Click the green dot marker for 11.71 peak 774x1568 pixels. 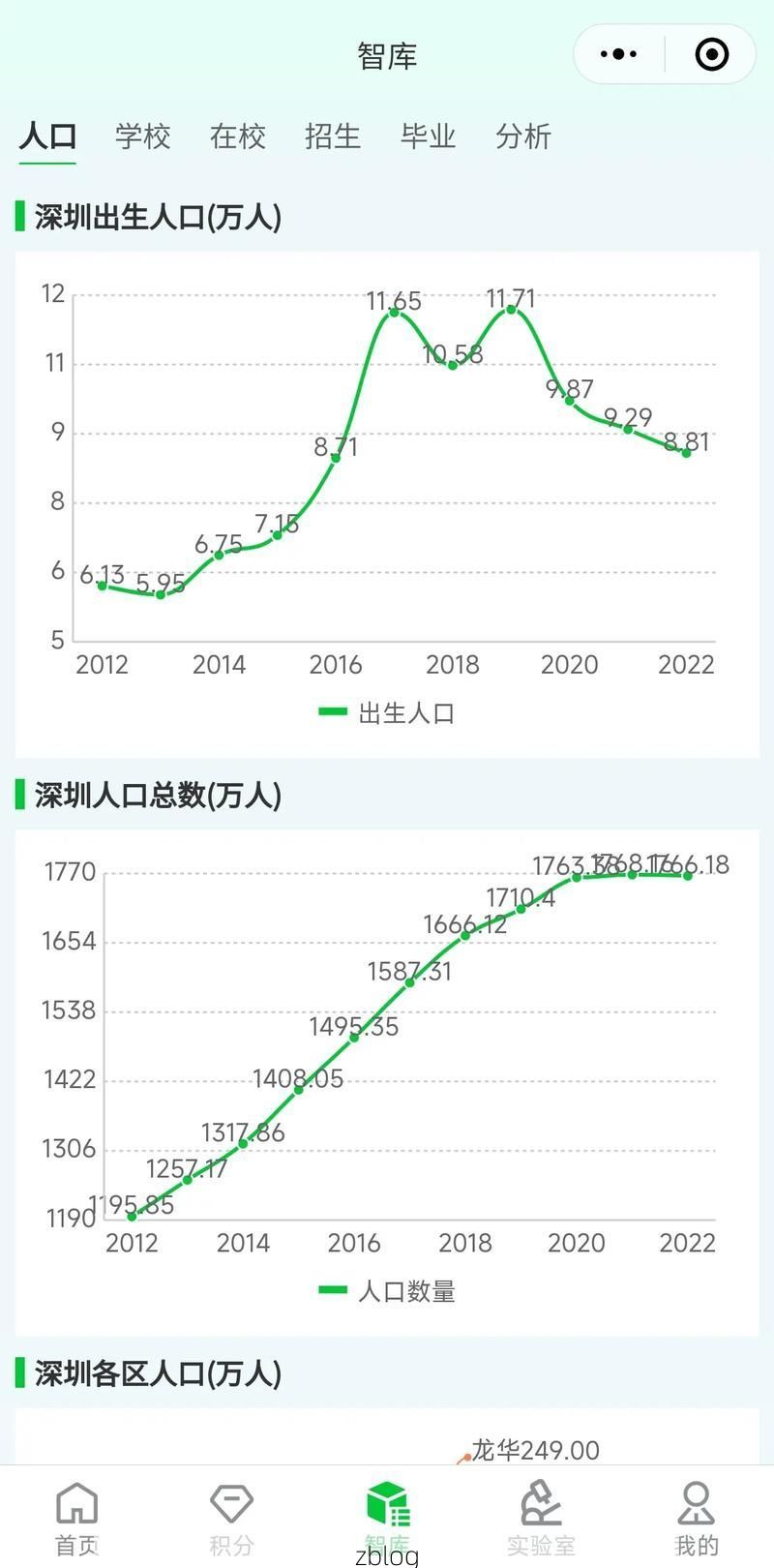tap(510, 308)
